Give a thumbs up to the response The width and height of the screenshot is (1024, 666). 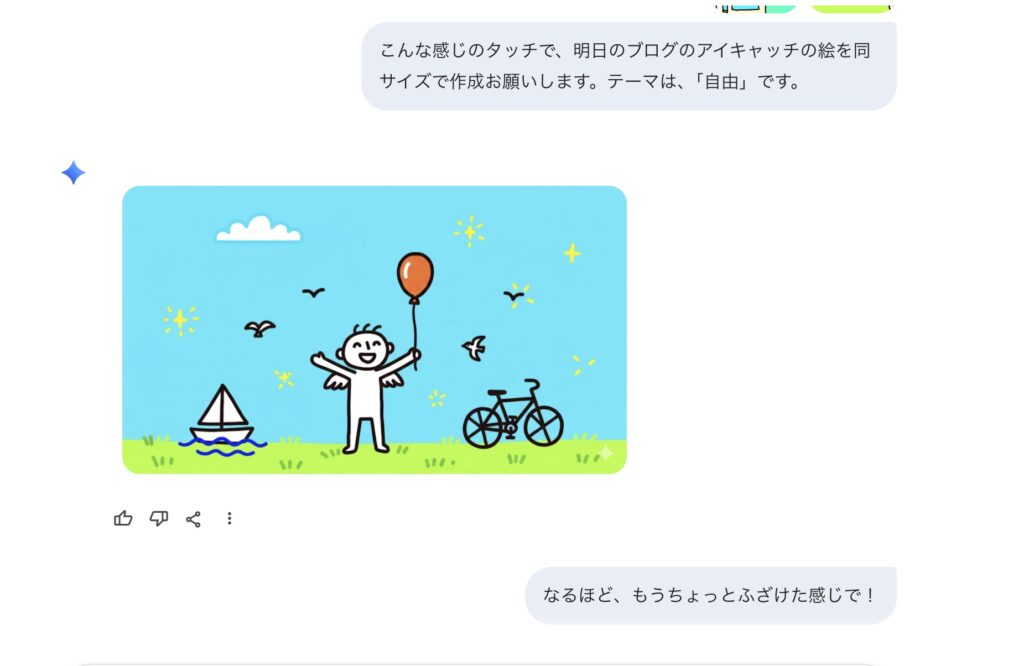(x=123, y=518)
